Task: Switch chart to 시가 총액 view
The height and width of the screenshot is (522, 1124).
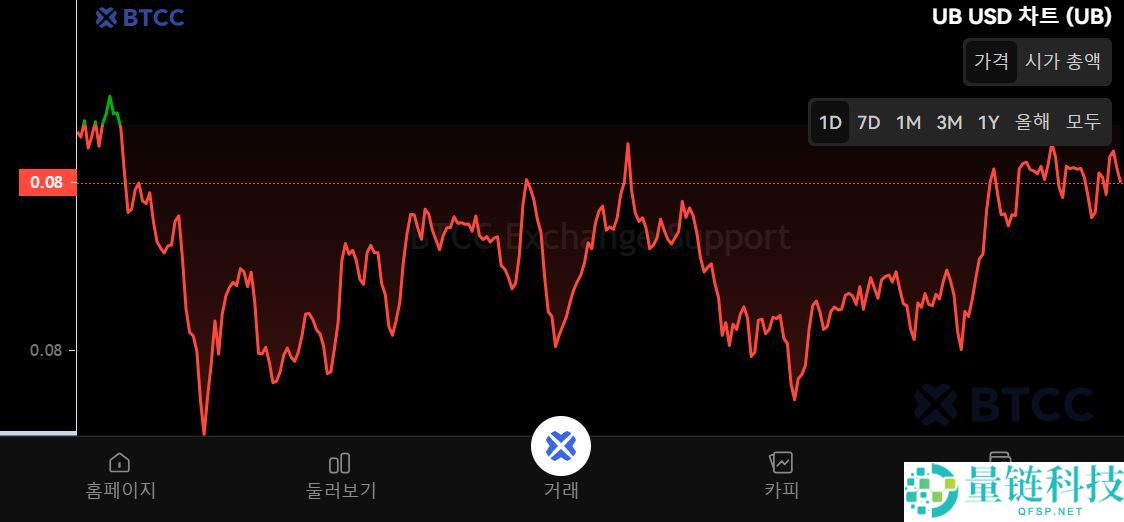Action: 1063,62
